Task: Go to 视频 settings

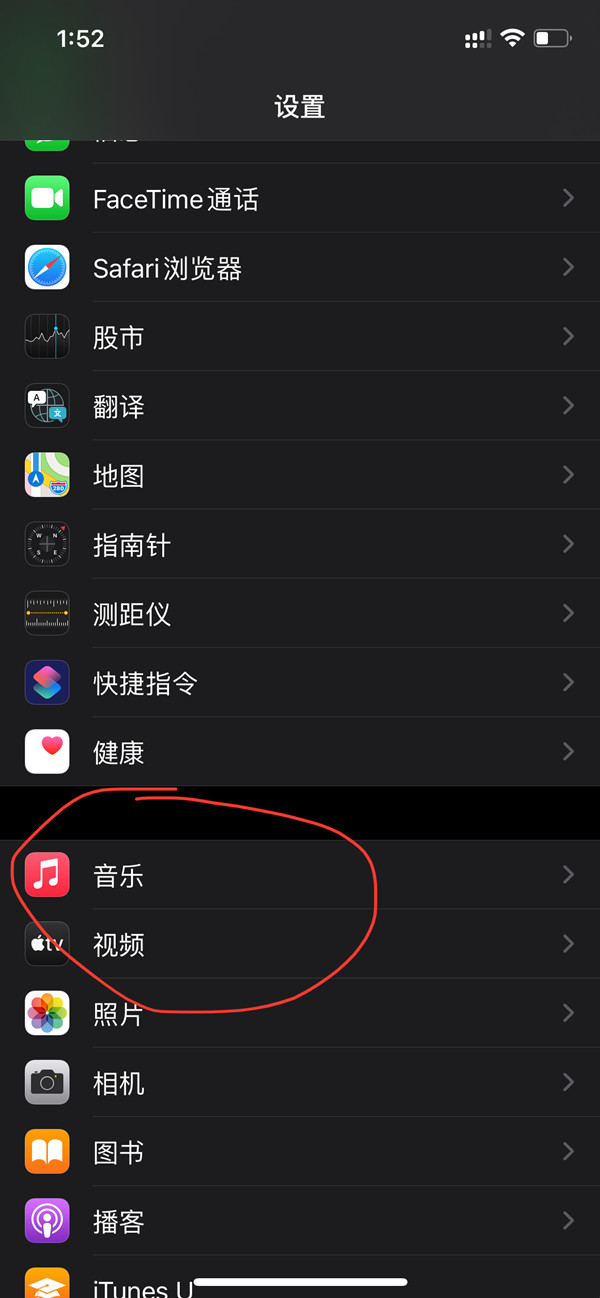Action: (x=300, y=944)
